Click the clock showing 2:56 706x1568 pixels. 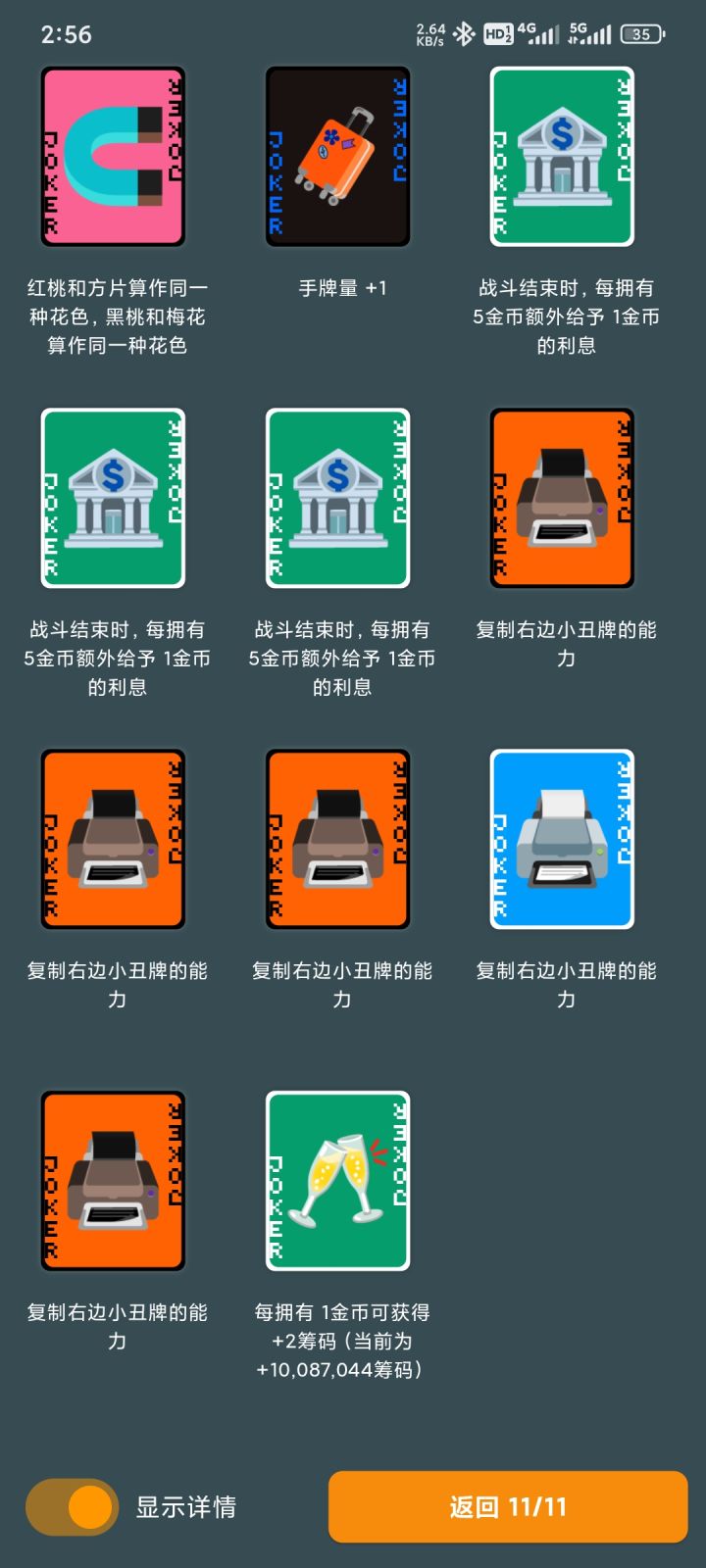coord(65,34)
